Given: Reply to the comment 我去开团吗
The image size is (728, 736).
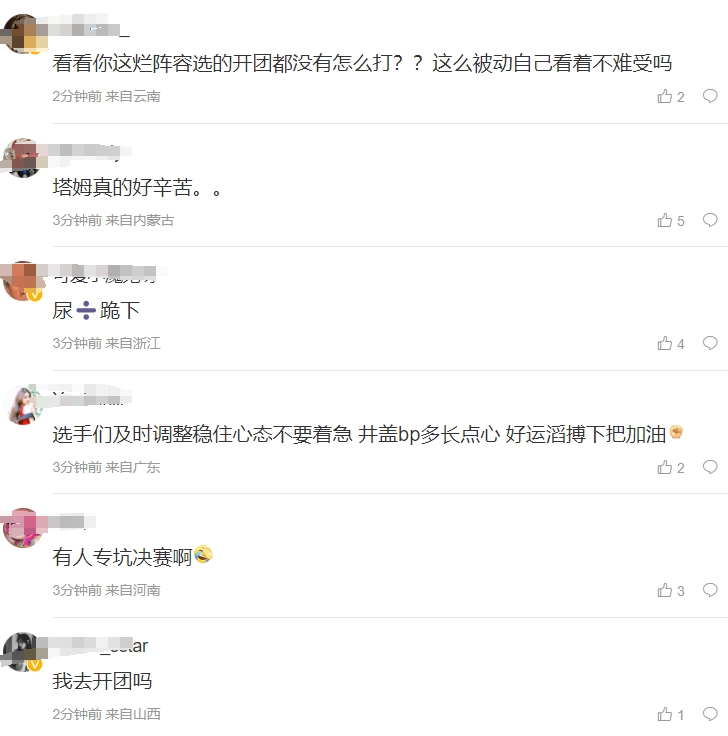Looking at the screenshot, I should coord(710,714).
